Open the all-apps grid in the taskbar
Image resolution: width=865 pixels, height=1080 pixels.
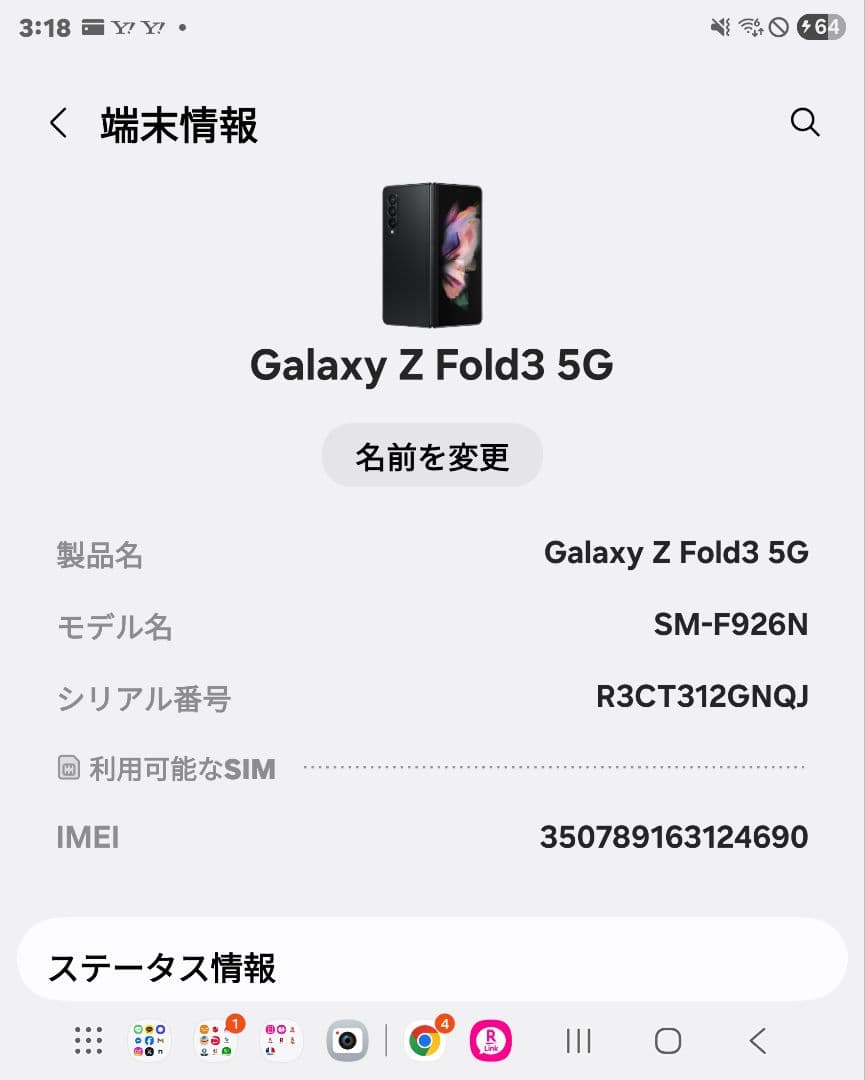[89, 1041]
